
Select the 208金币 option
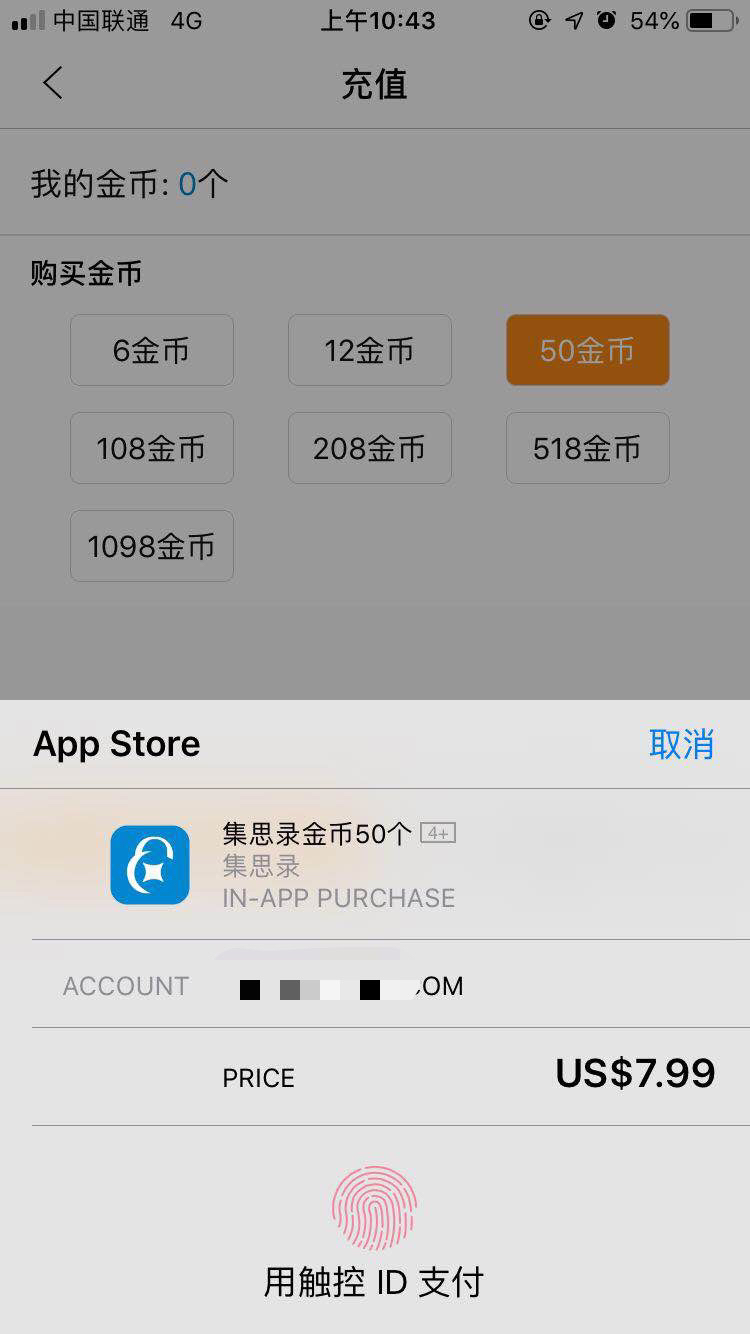click(369, 448)
